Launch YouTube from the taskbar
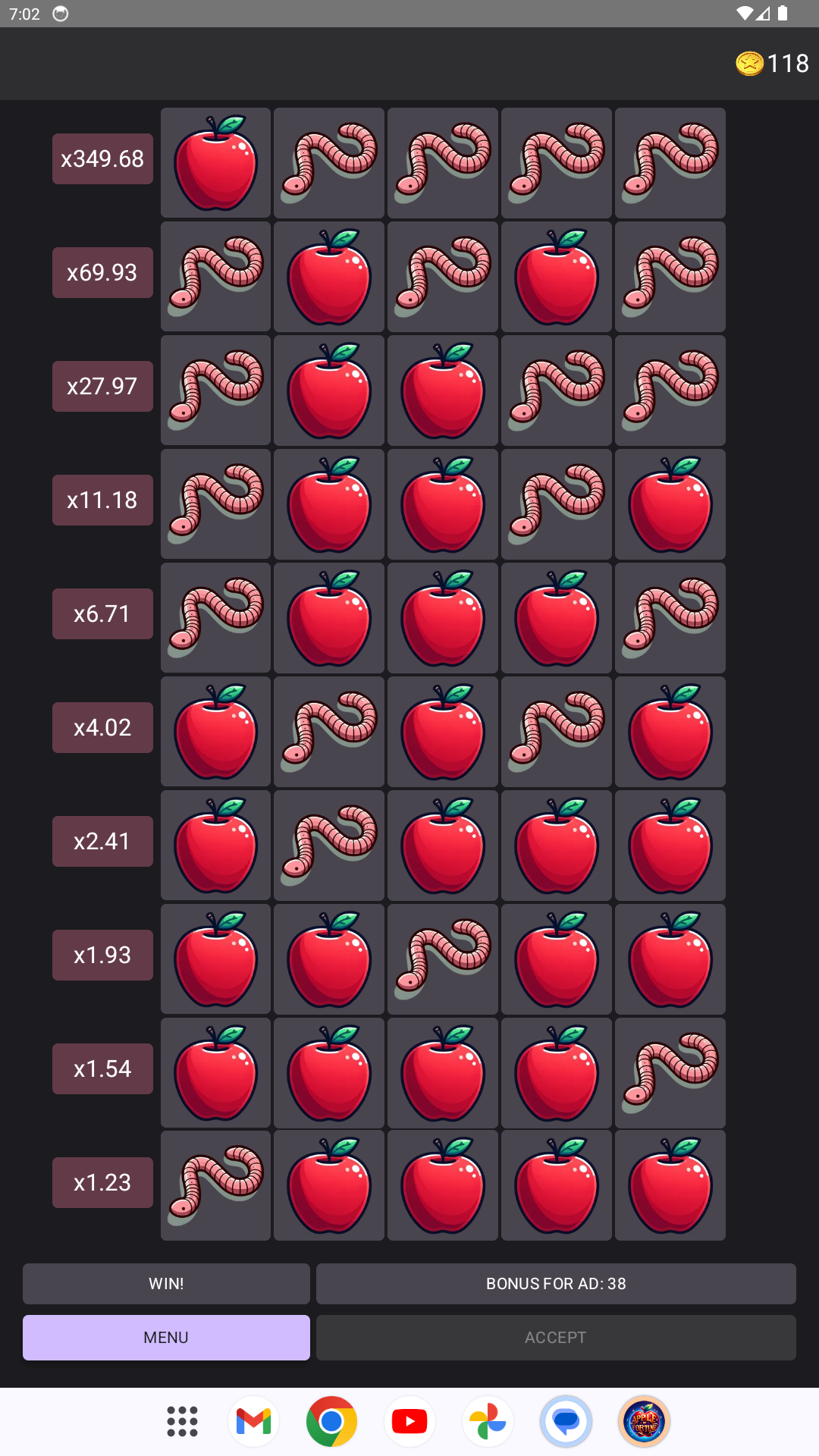The width and height of the screenshot is (819, 1456). point(409,1422)
